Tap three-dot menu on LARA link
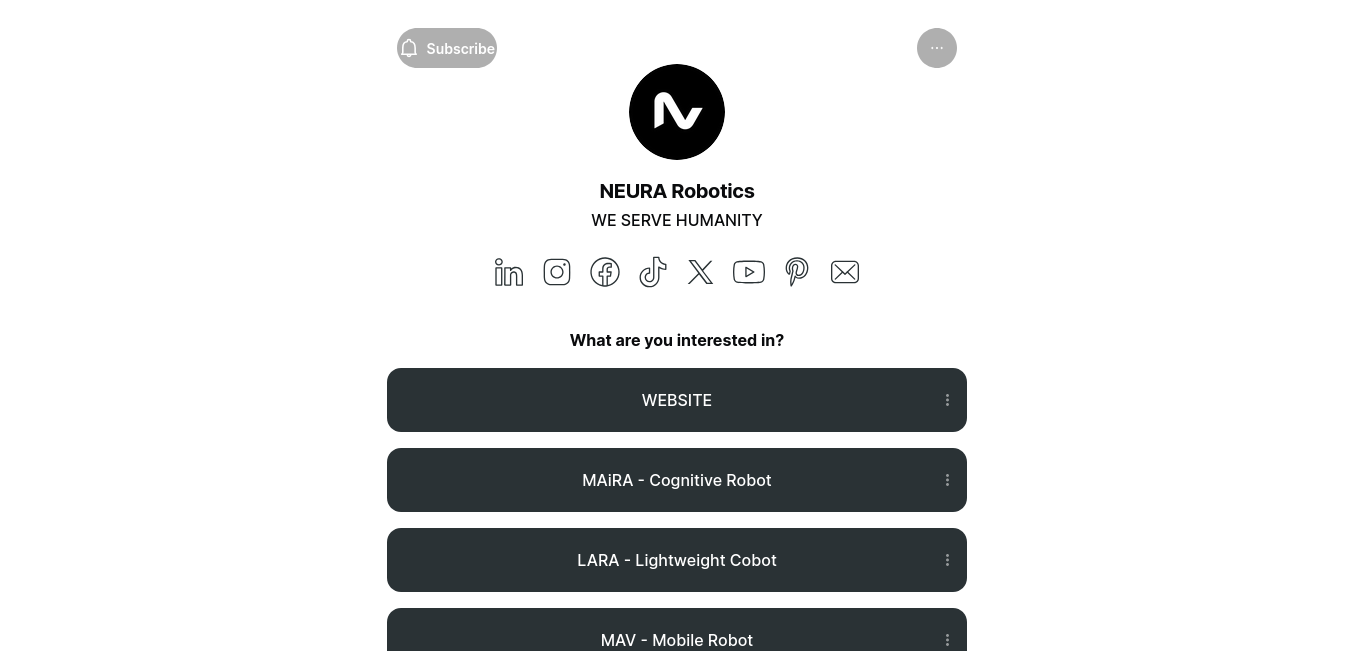Viewport: 1366px width, 651px height. click(947, 560)
